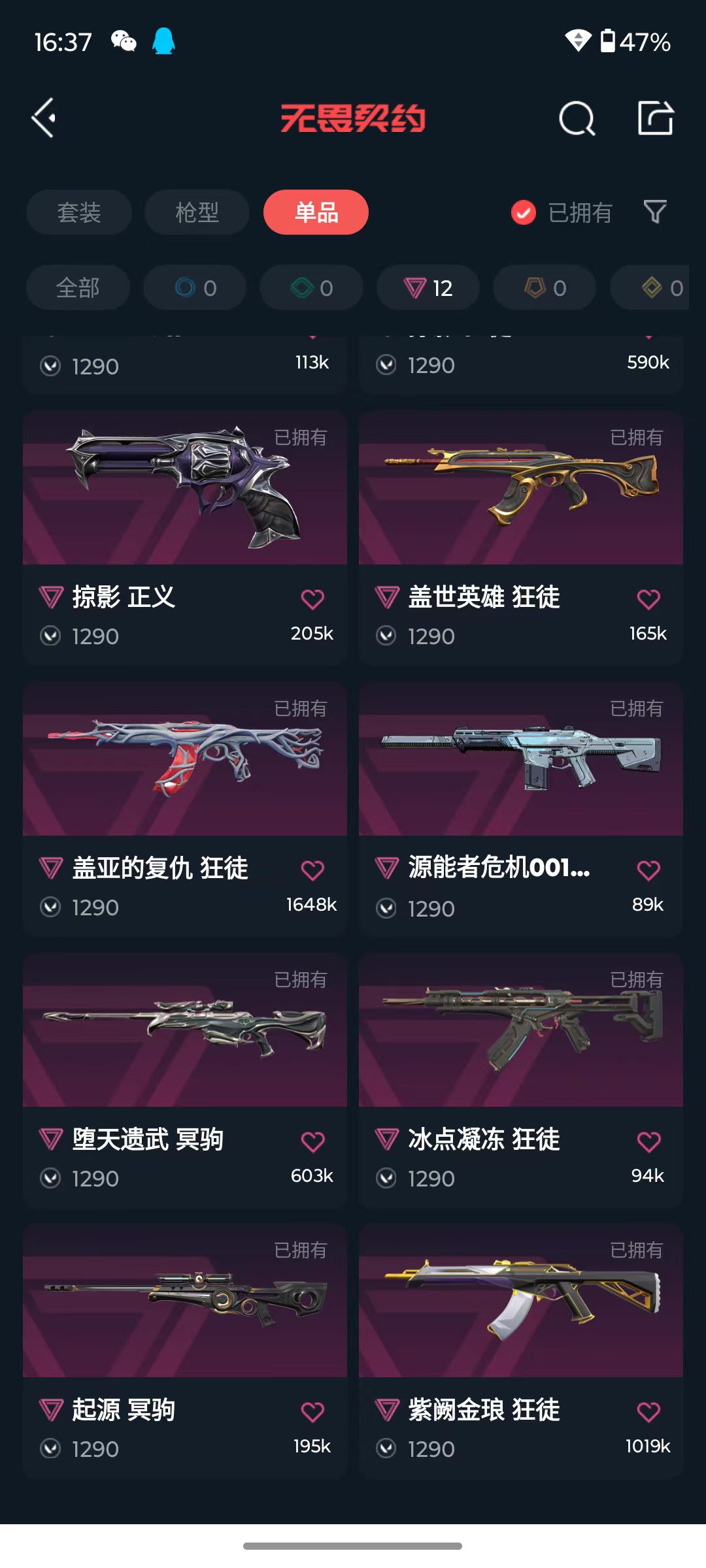This screenshot has width=706, height=1568.
Task: Select the 全部 filter chip
Action: (x=78, y=287)
